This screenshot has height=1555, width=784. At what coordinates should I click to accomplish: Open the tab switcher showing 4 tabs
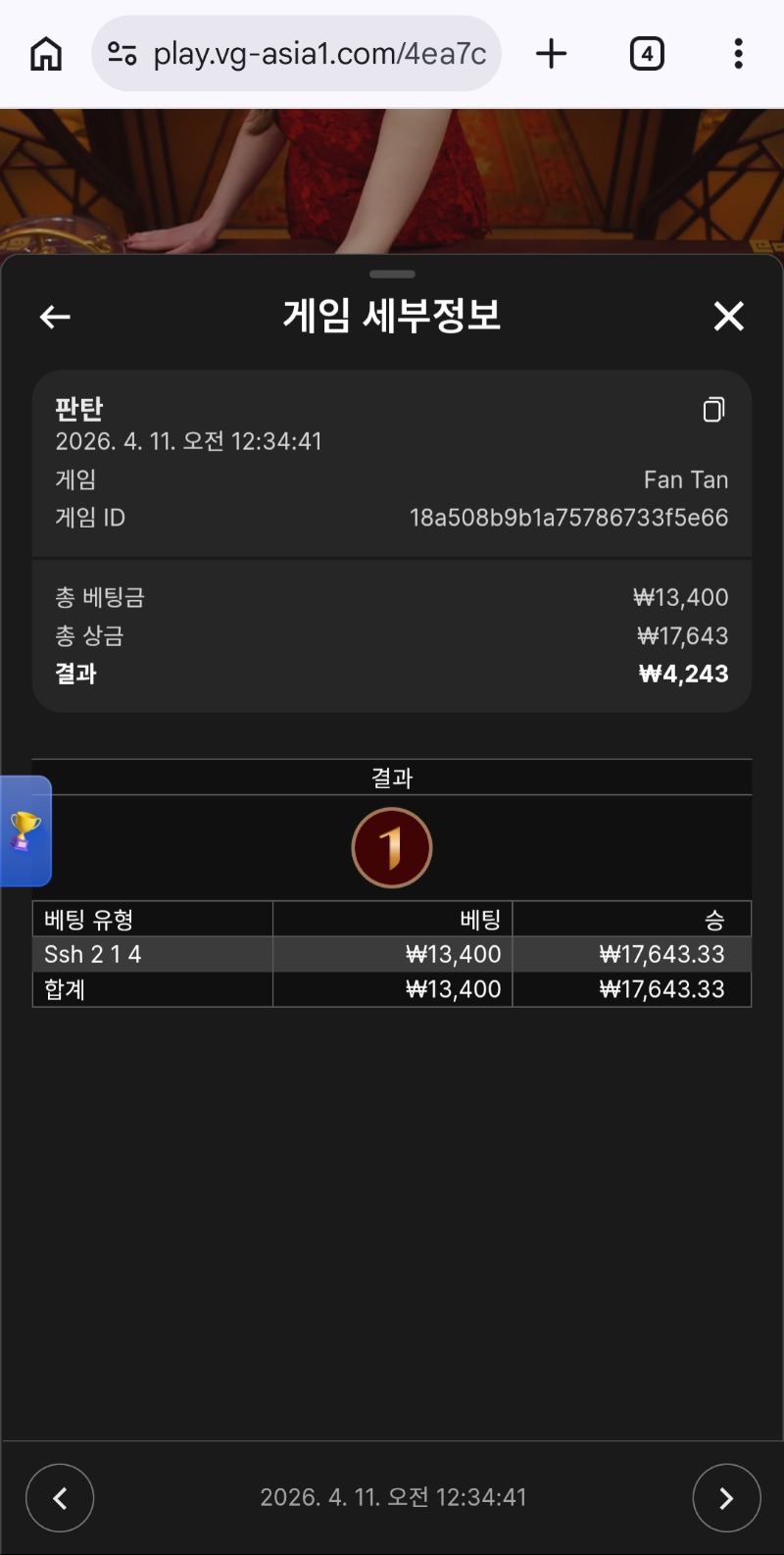click(x=647, y=54)
